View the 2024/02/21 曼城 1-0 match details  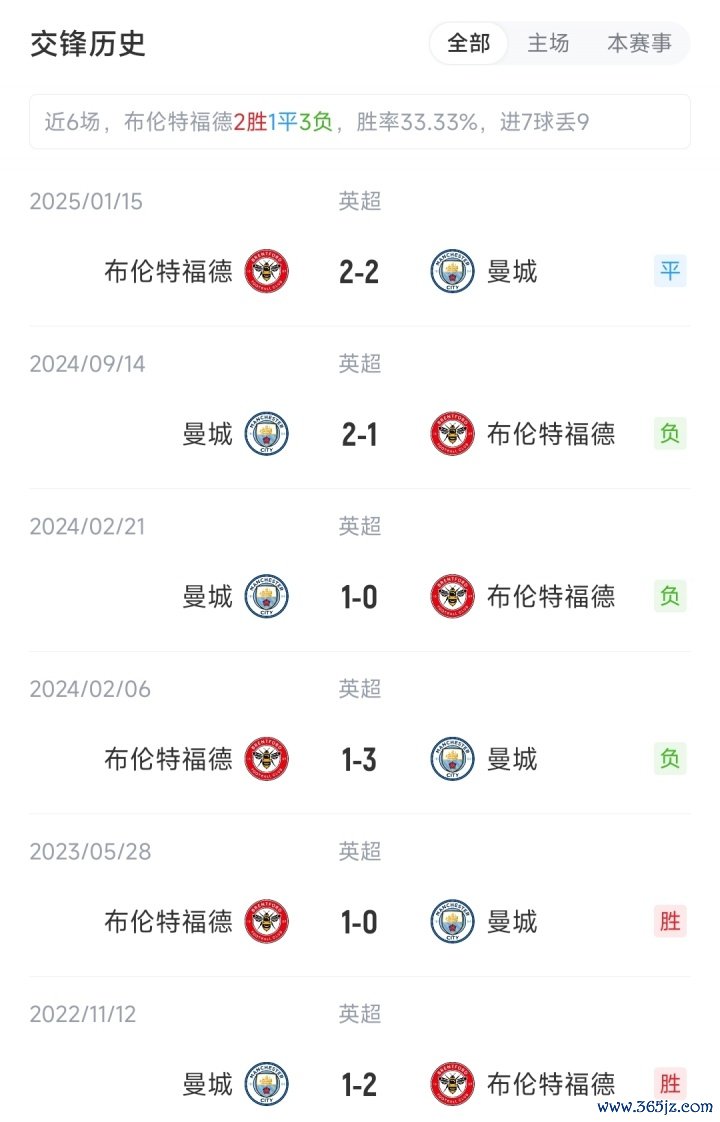[x=359, y=597]
